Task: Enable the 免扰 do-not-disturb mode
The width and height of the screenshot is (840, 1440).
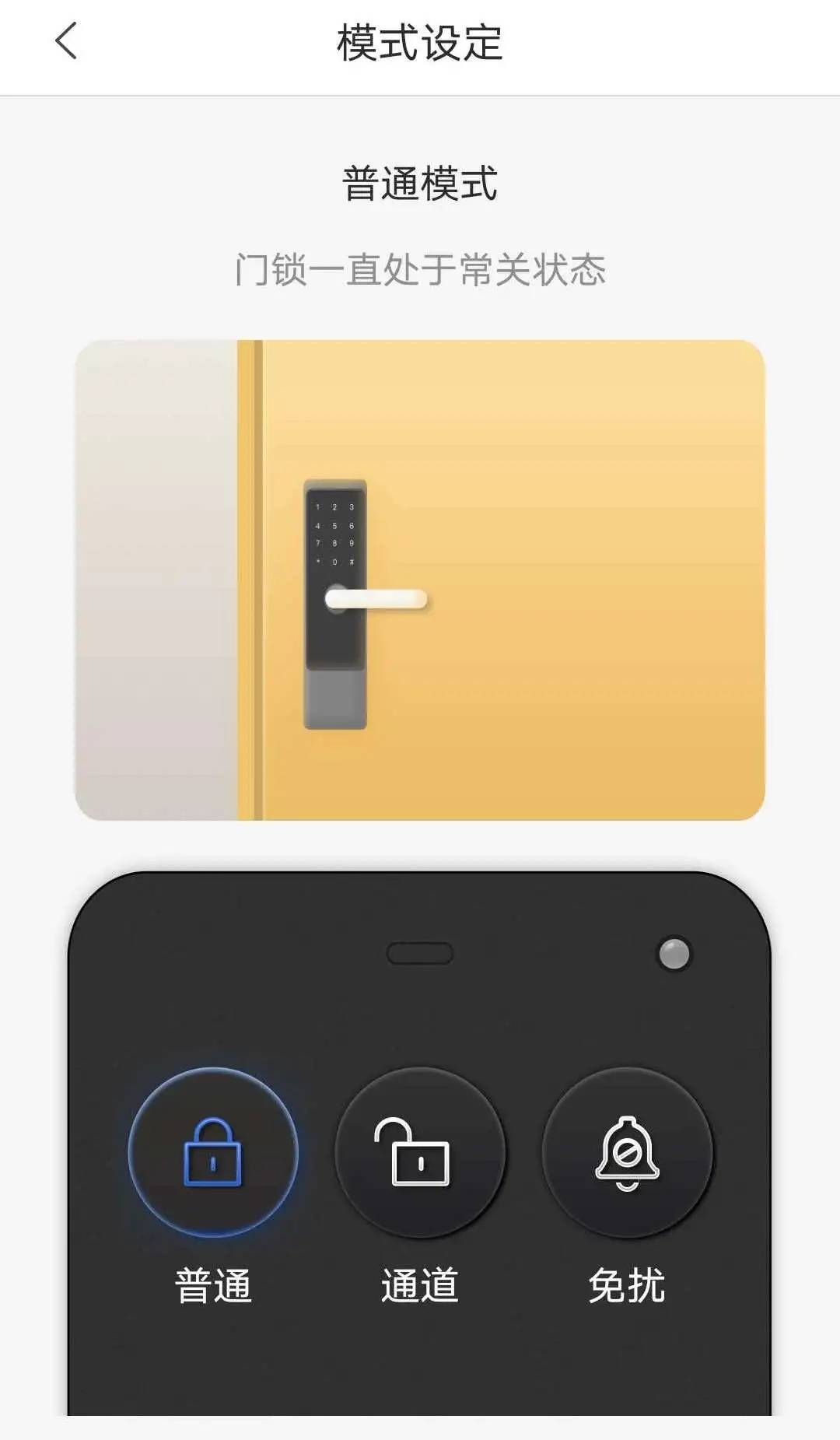Action: [x=627, y=1152]
